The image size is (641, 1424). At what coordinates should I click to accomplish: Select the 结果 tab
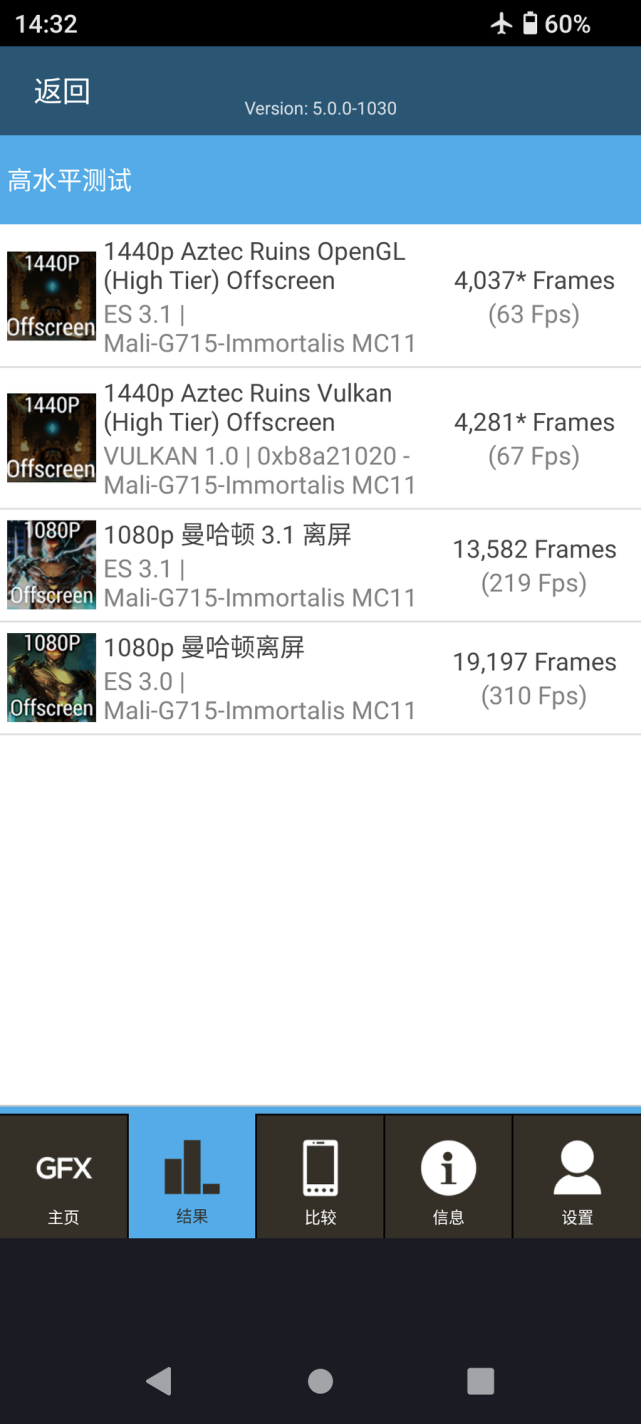tap(192, 1177)
